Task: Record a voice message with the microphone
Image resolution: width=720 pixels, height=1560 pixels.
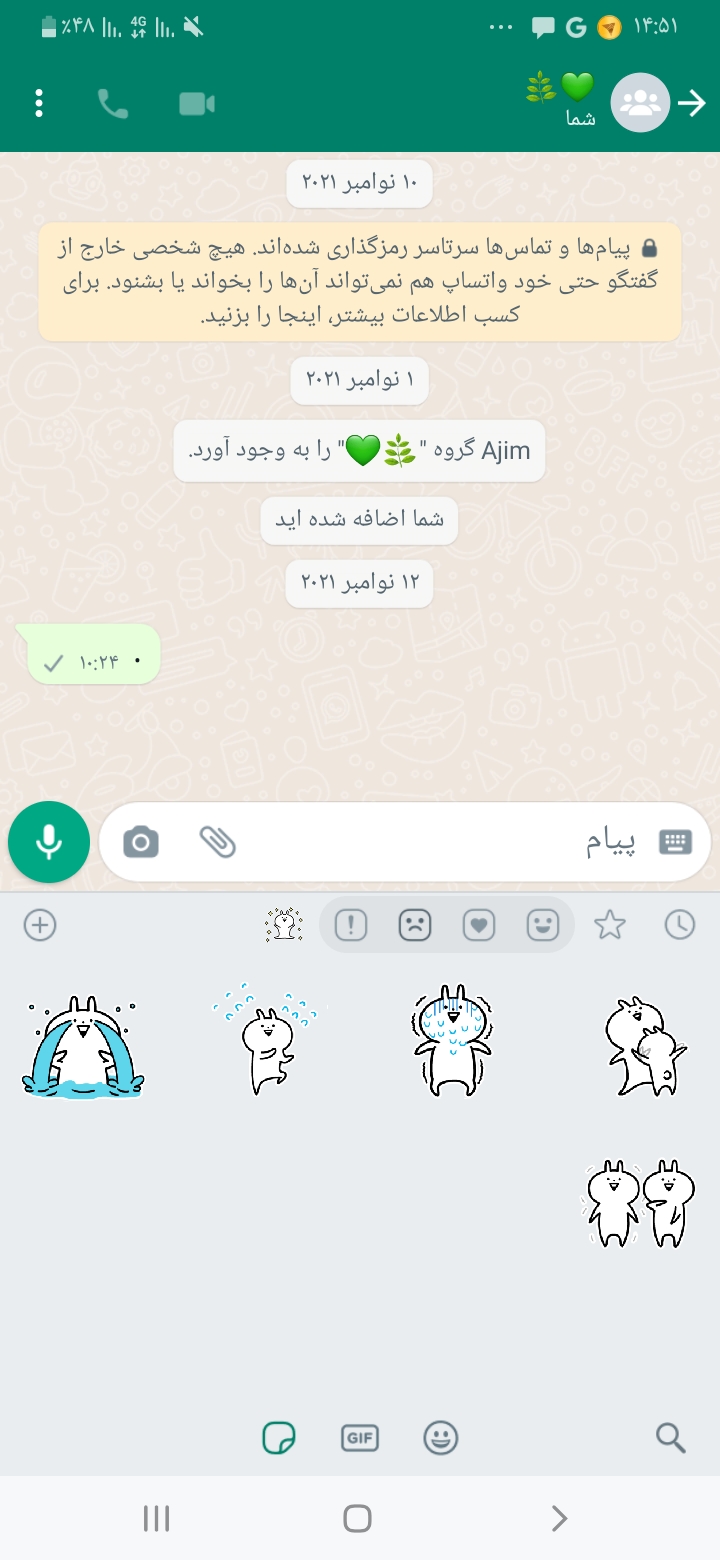Action: (48, 843)
